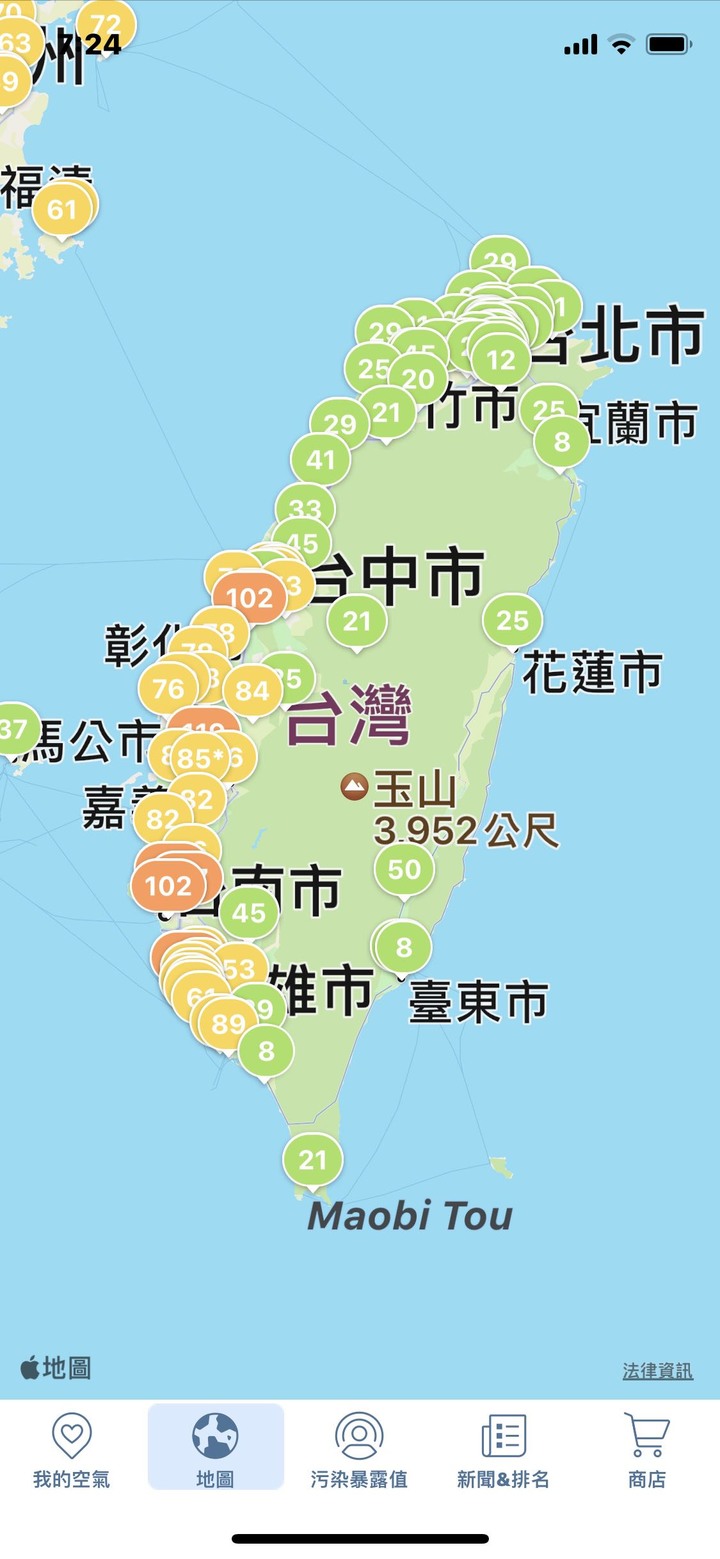The image size is (720, 1559).
Task: Switch to the 我的空氣 tab
Action: [x=71, y=1449]
